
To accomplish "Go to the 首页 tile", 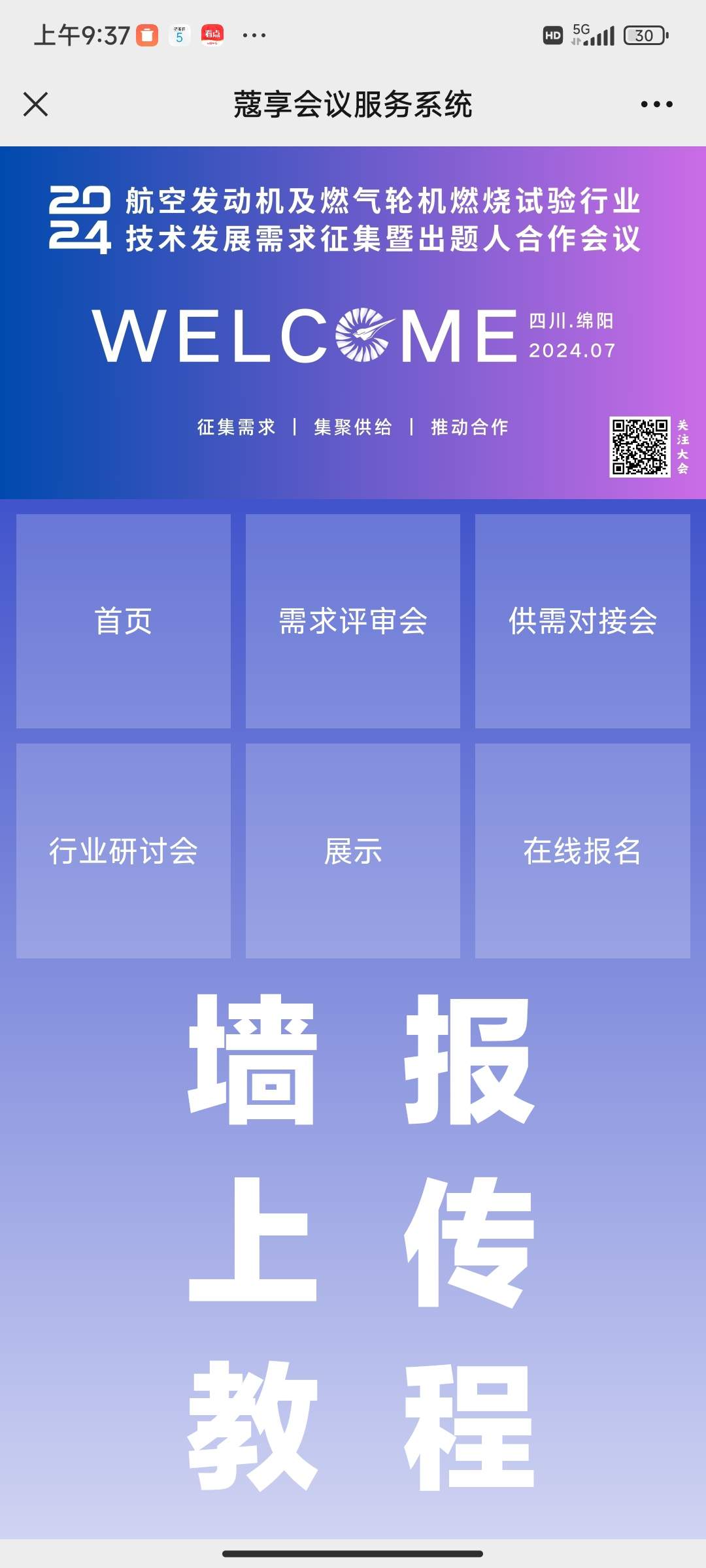I will (x=124, y=621).
